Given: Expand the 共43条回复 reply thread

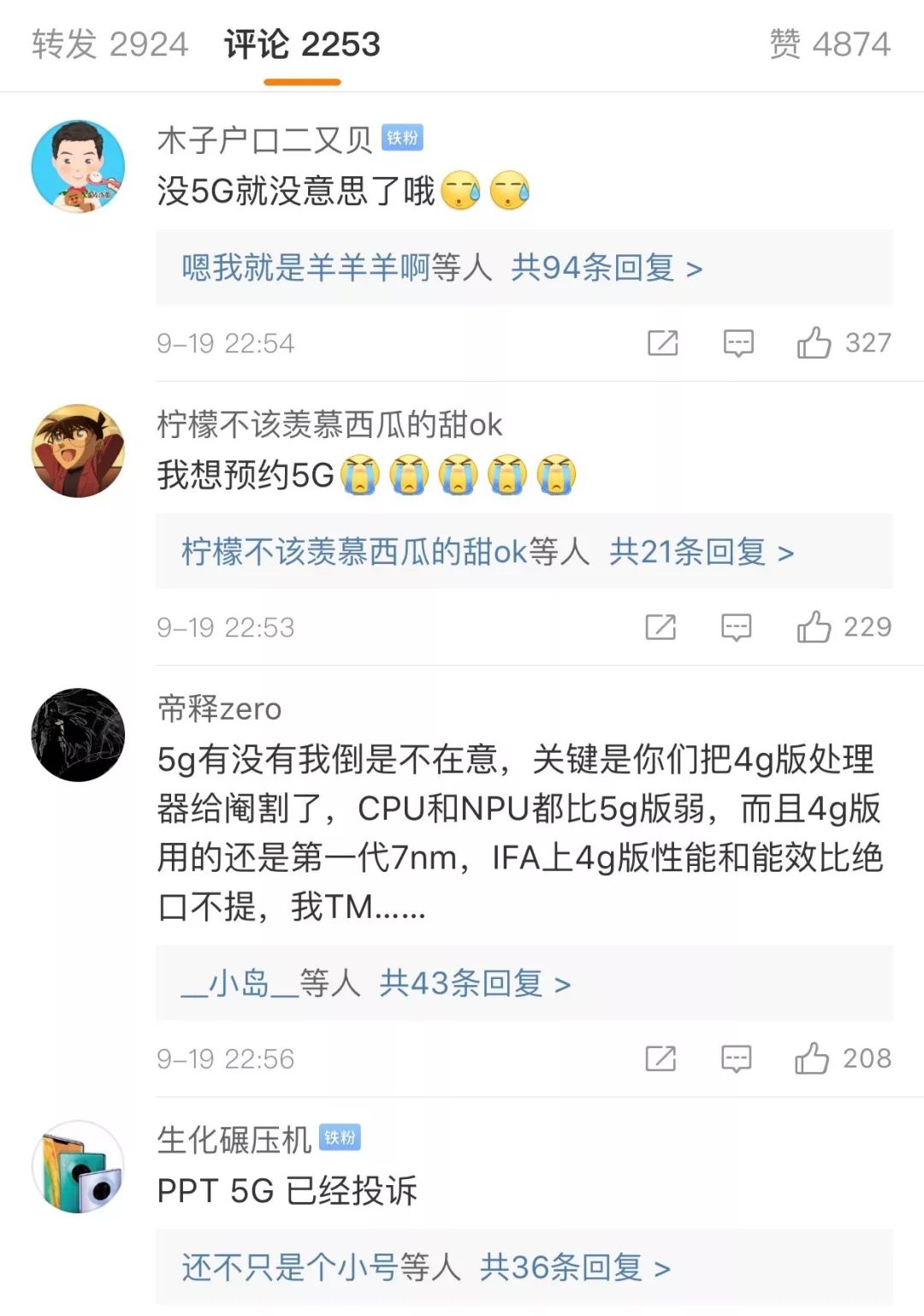Looking at the screenshot, I should [474, 983].
